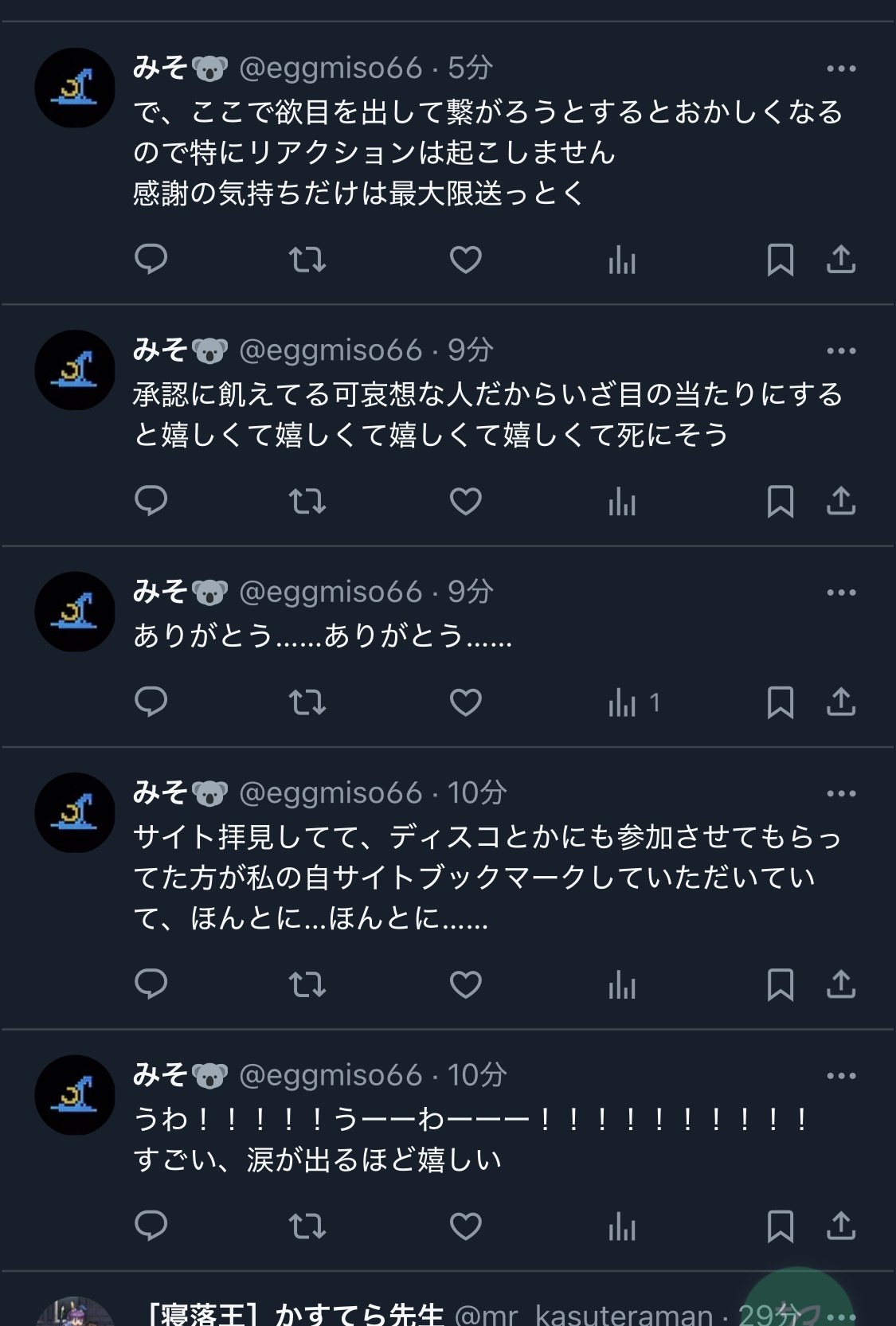Like the ありがとう……ありがとう…… tweet
The height and width of the screenshot is (1326, 896).
tap(465, 702)
